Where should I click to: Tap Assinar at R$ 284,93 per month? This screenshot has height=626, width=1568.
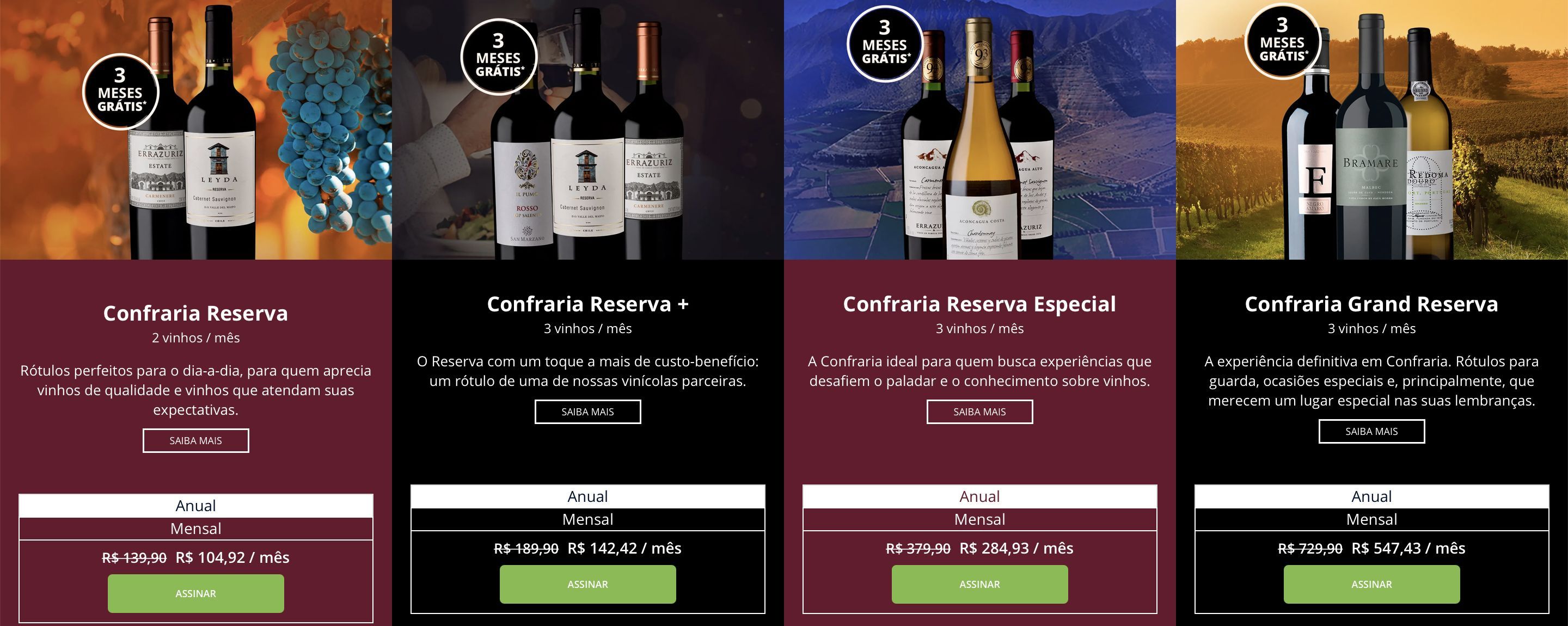tap(979, 584)
